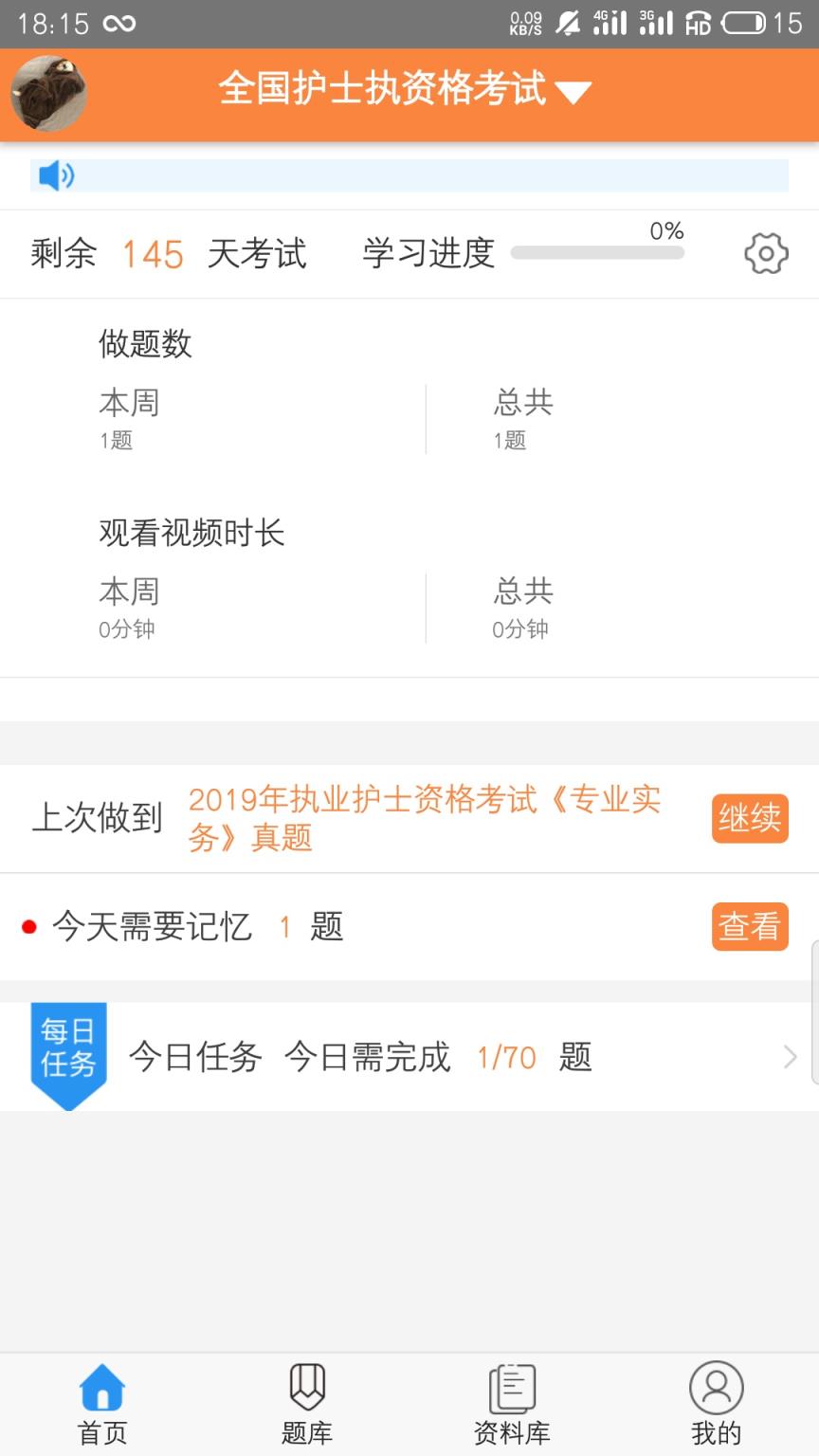819x1456 pixels.
Task: Open the 资料库 materials library icon
Action: coord(512,1387)
